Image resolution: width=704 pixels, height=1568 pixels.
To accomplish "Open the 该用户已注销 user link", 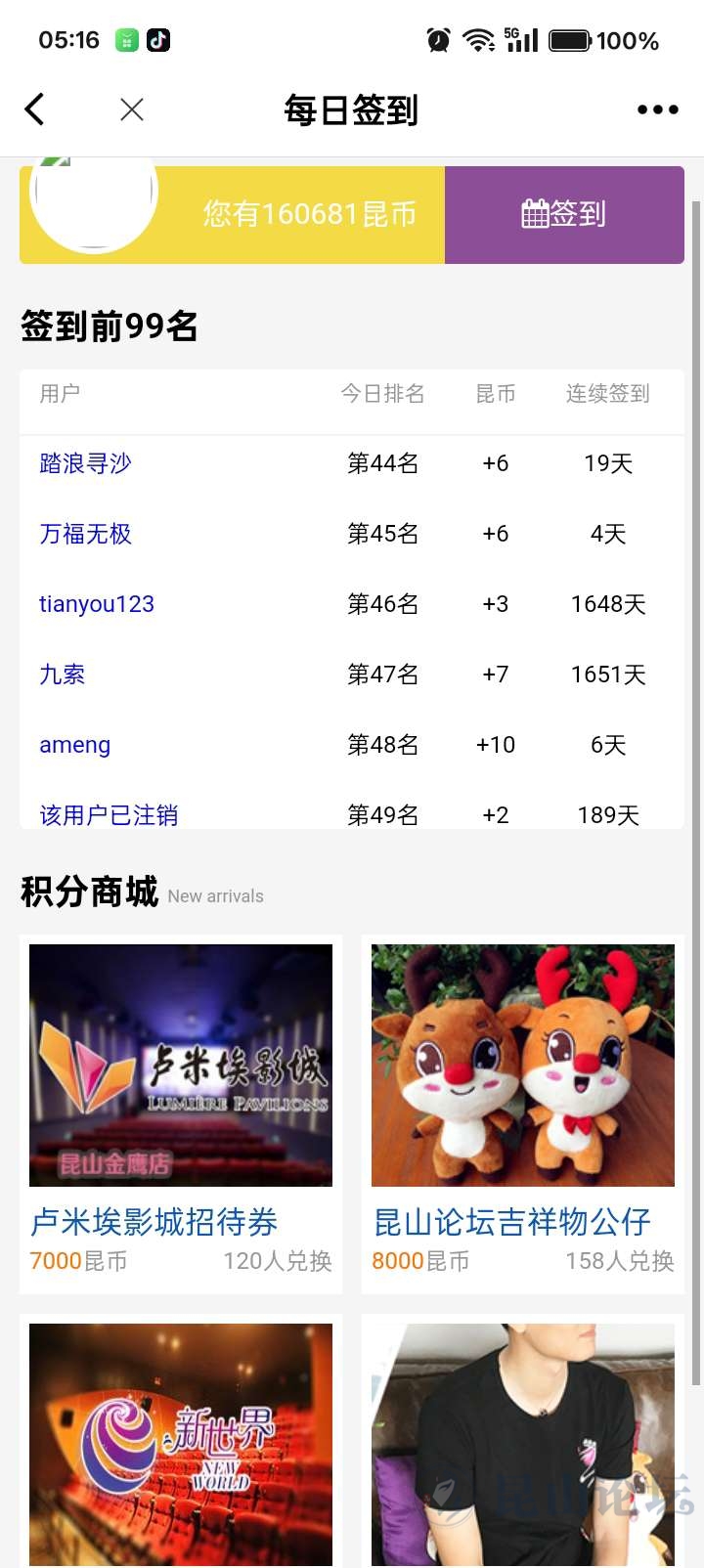I will pyautogui.click(x=109, y=814).
